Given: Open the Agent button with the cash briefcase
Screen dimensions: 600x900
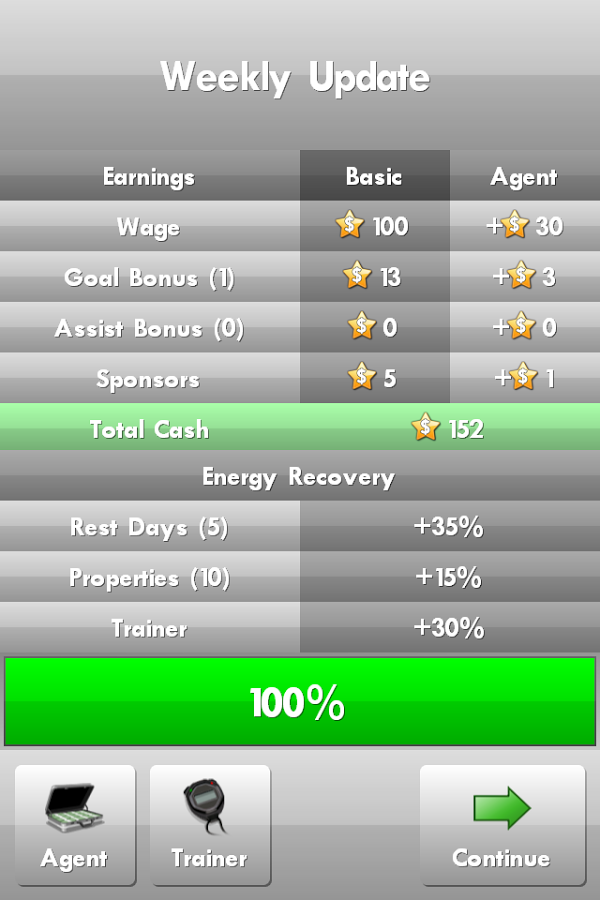Looking at the screenshot, I should click(75, 825).
